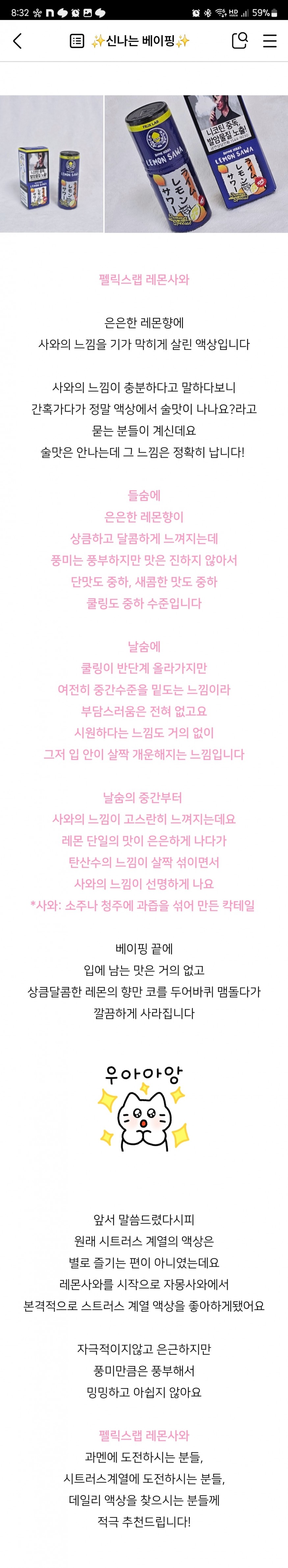
Task: Open the hamburger menu
Action: pyautogui.click(x=269, y=41)
